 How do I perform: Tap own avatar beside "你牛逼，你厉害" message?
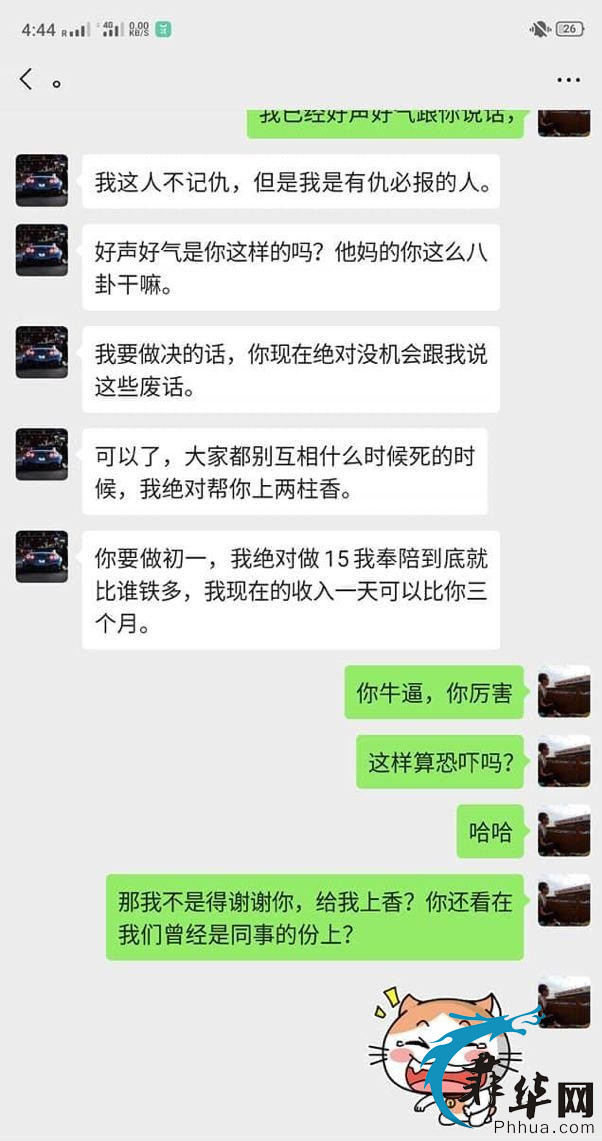click(564, 692)
